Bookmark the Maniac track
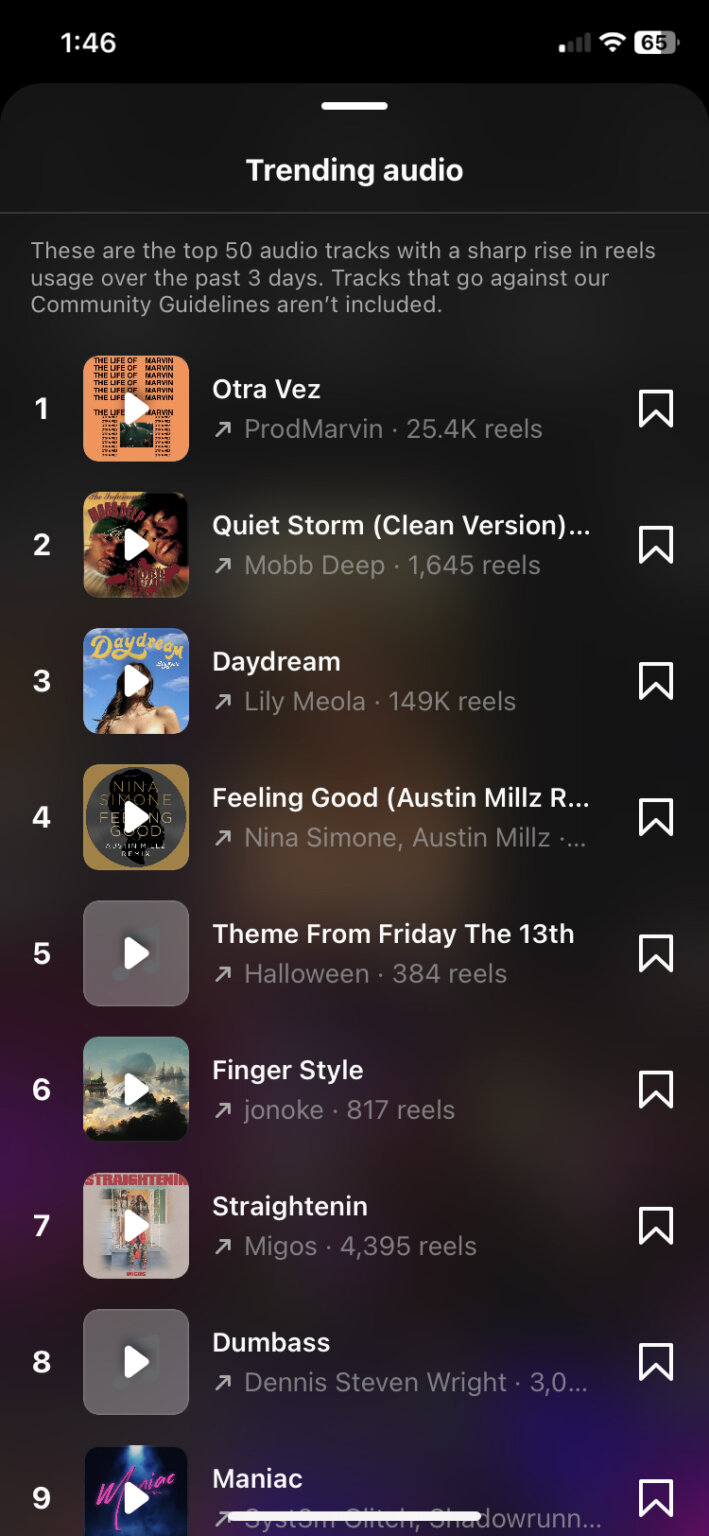 pyautogui.click(x=656, y=1497)
